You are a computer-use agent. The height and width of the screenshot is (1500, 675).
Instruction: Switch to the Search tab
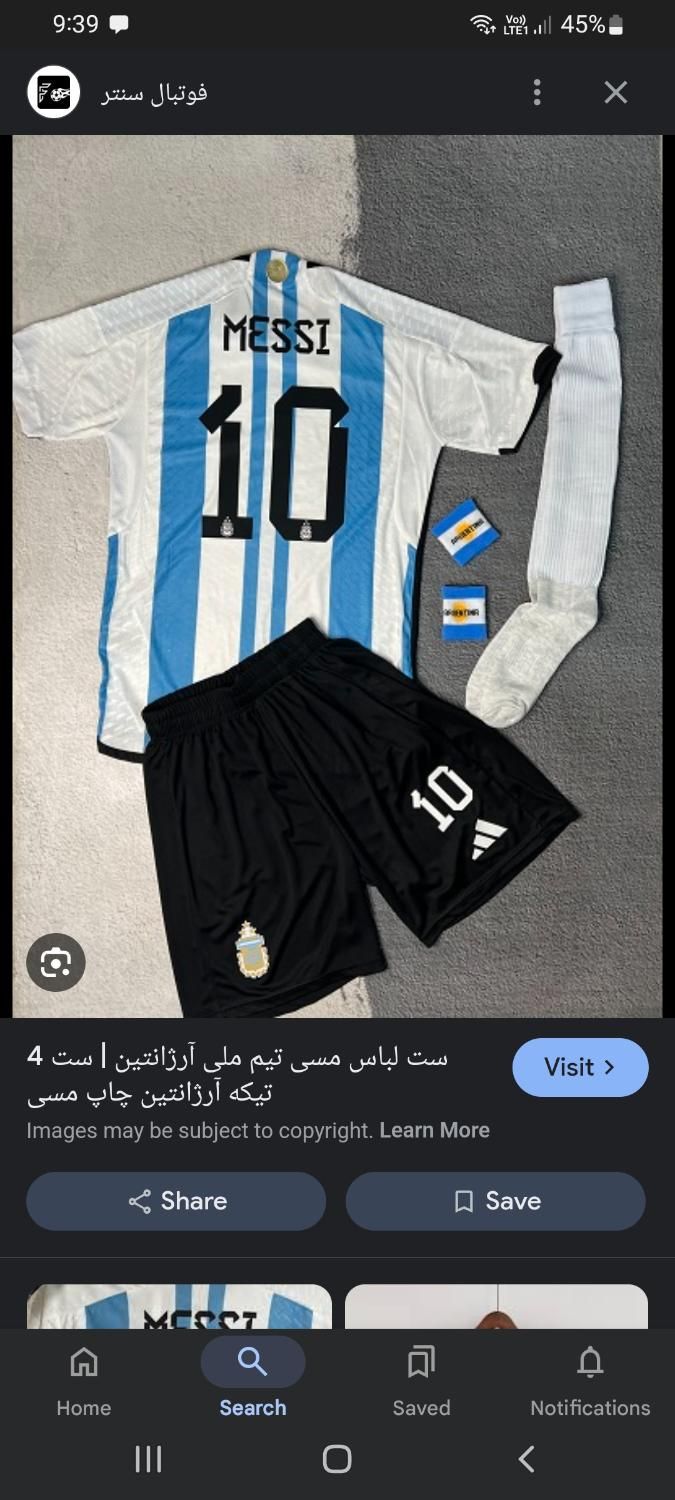[x=253, y=1381]
